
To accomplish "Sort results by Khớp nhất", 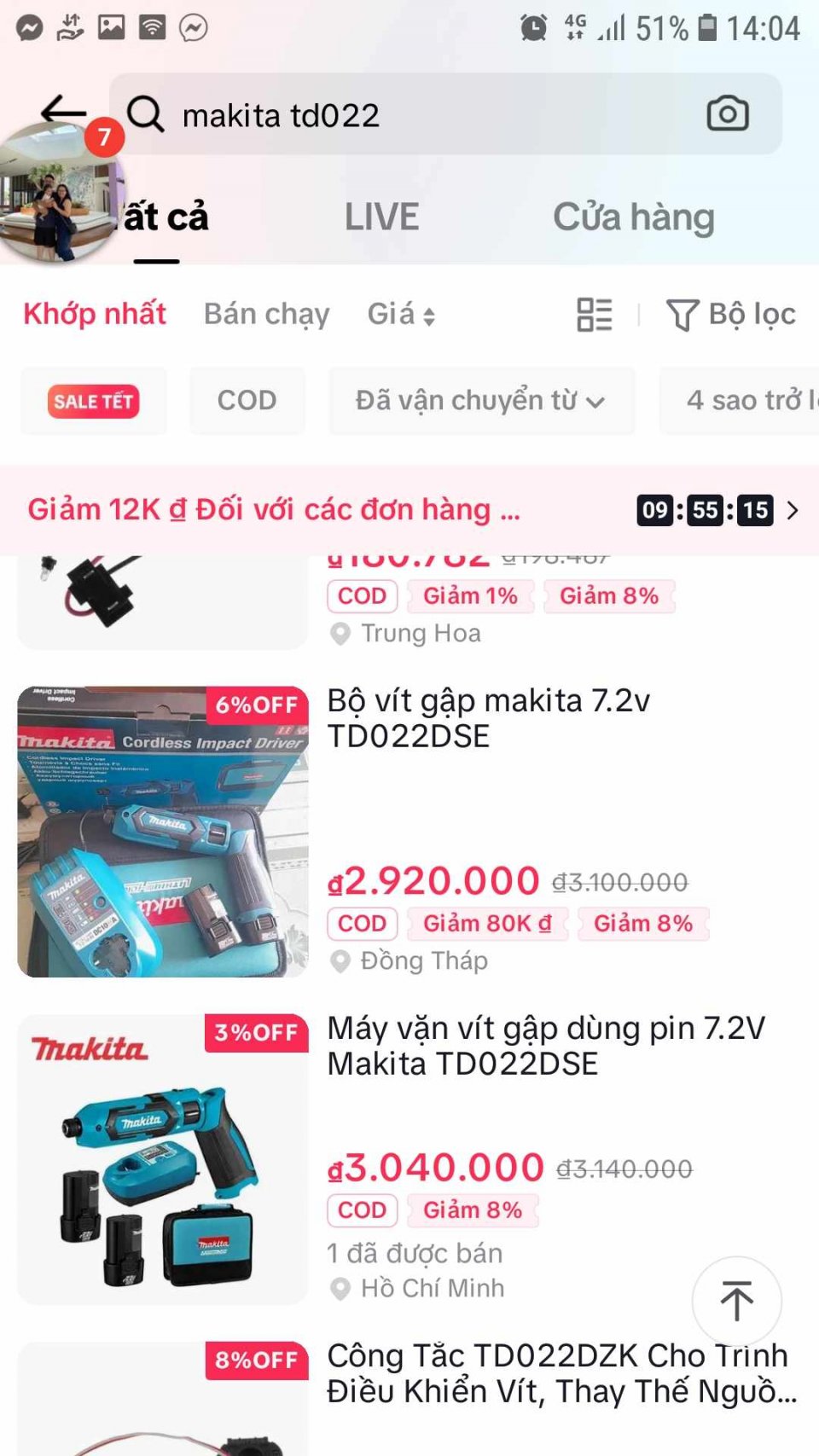I will (95, 314).
